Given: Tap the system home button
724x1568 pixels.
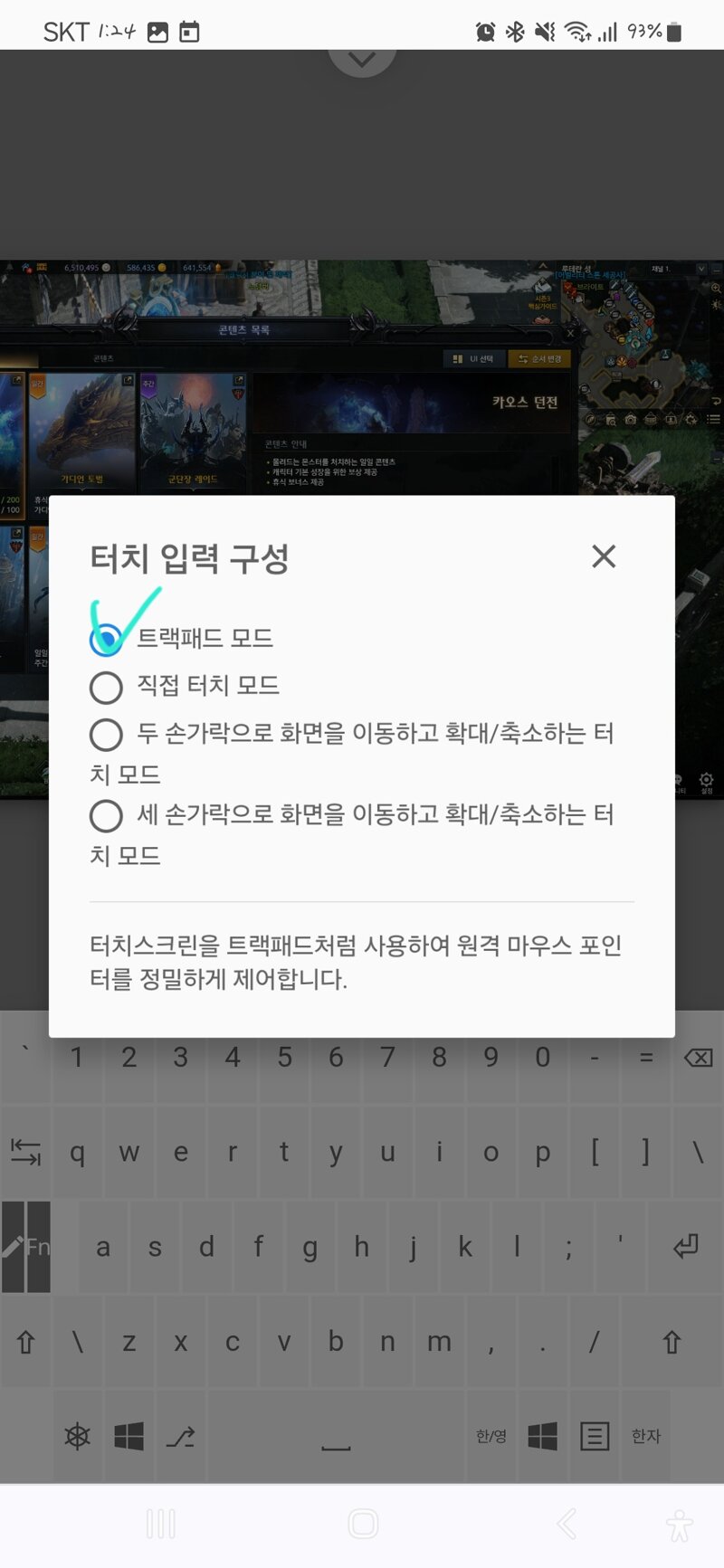Looking at the screenshot, I should click(x=363, y=1525).
